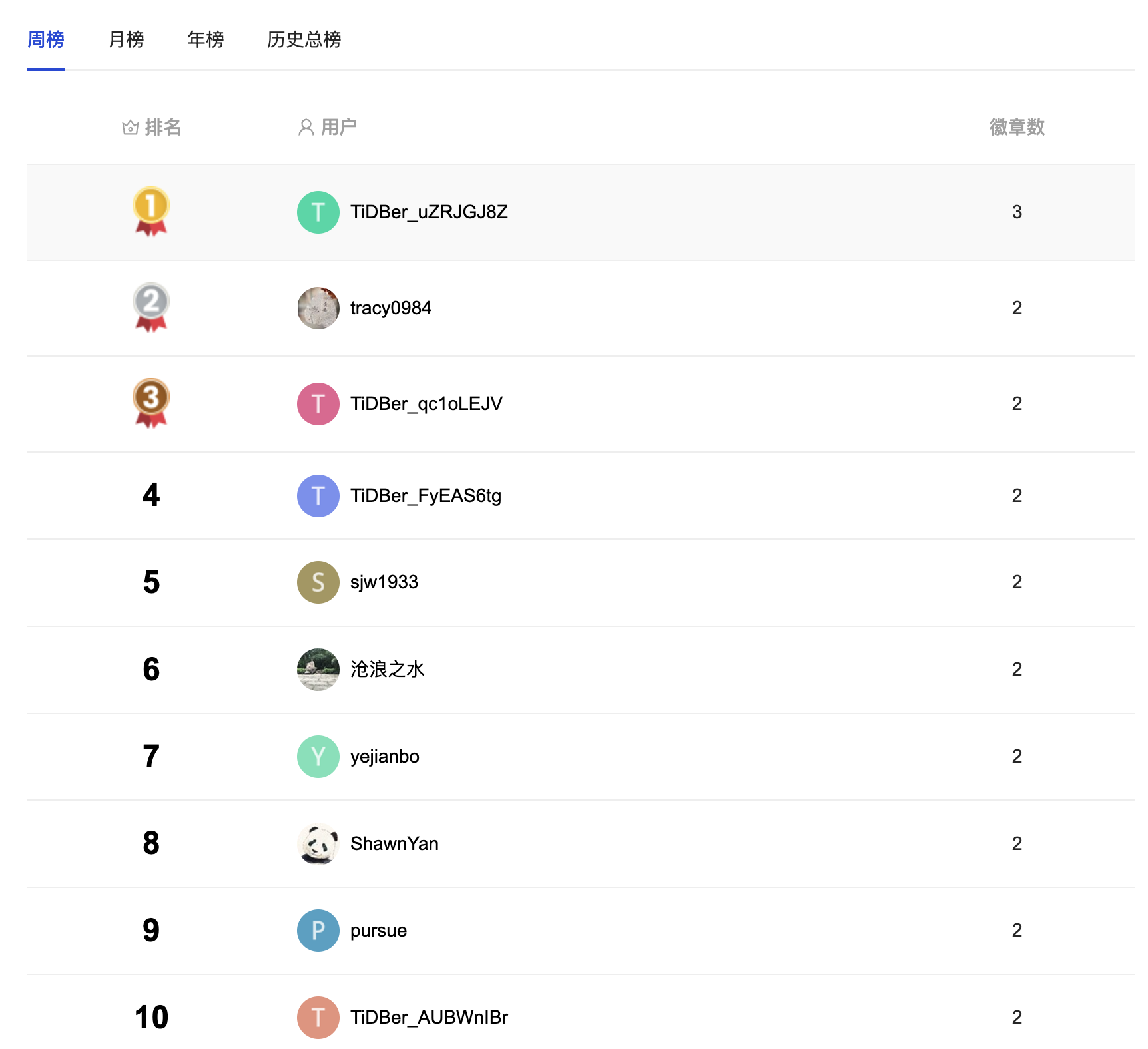
Task: View yejianbo's profile
Action: coord(384,757)
